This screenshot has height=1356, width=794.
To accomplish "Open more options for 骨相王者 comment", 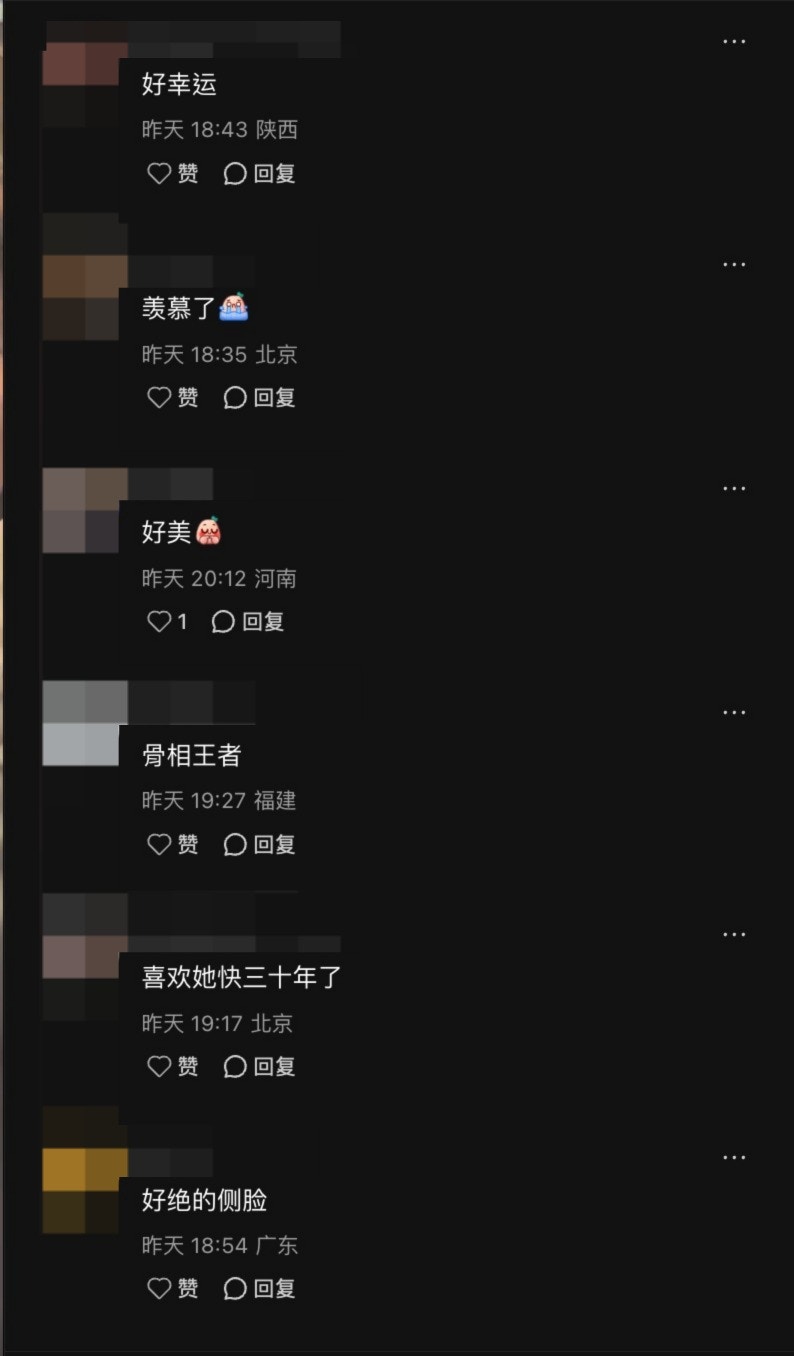I will [x=734, y=713].
